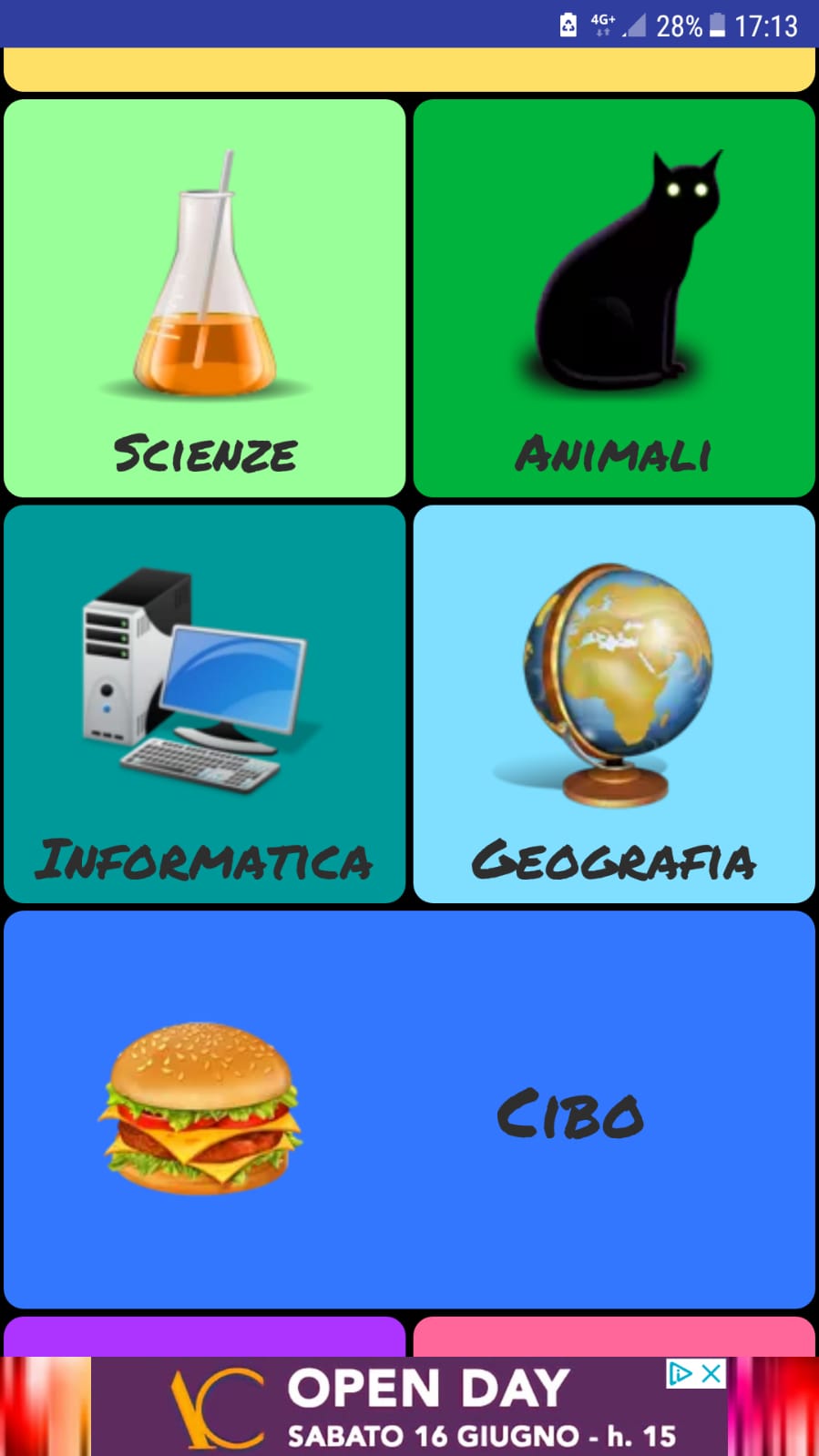Select the Animali category tile
The width and height of the screenshot is (819, 1456).
[x=614, y=299]
